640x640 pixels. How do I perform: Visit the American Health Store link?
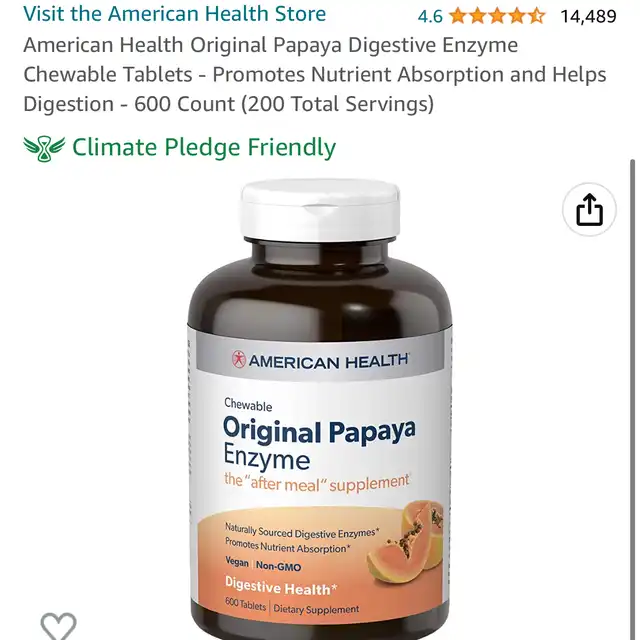[x=174, y=14]
